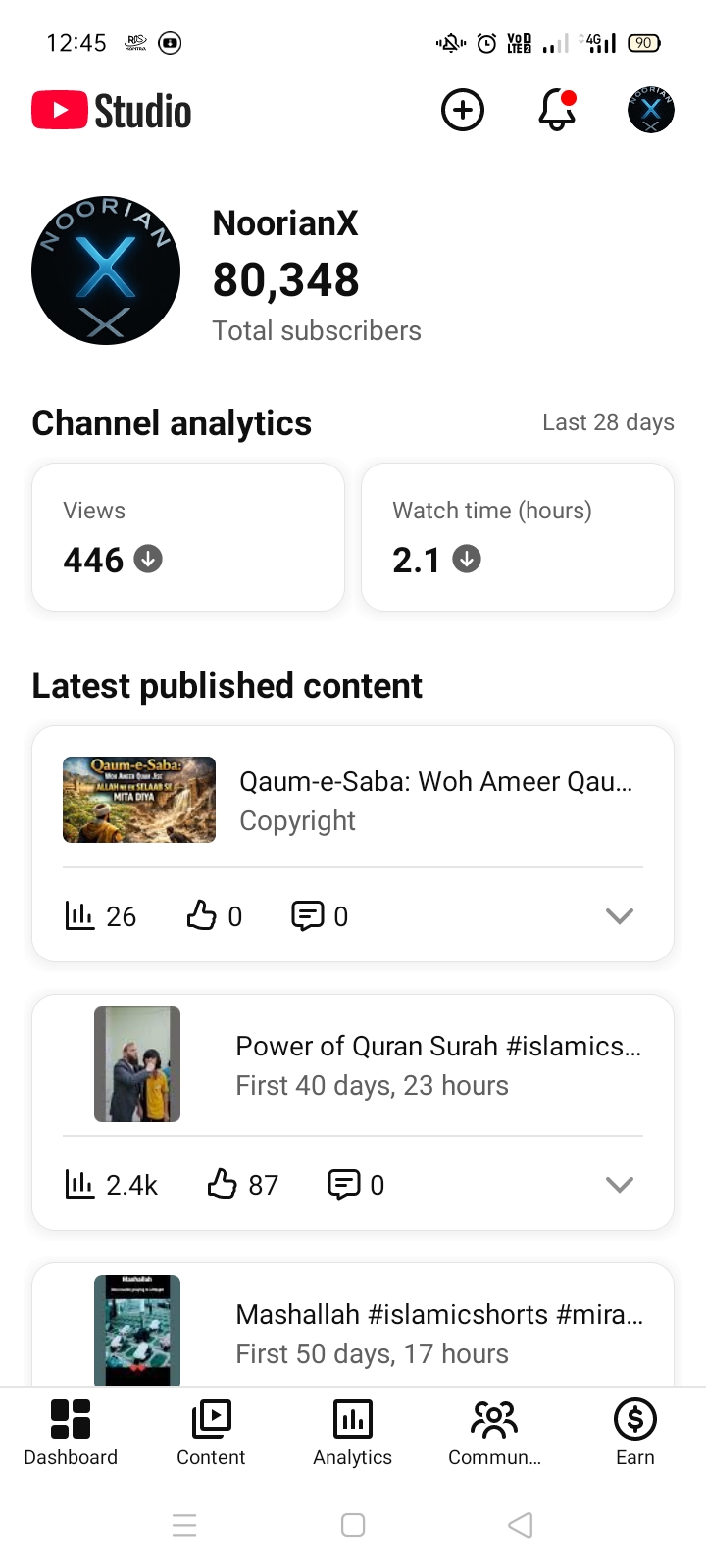Open the account avatar in the top bar

point(650,110)
